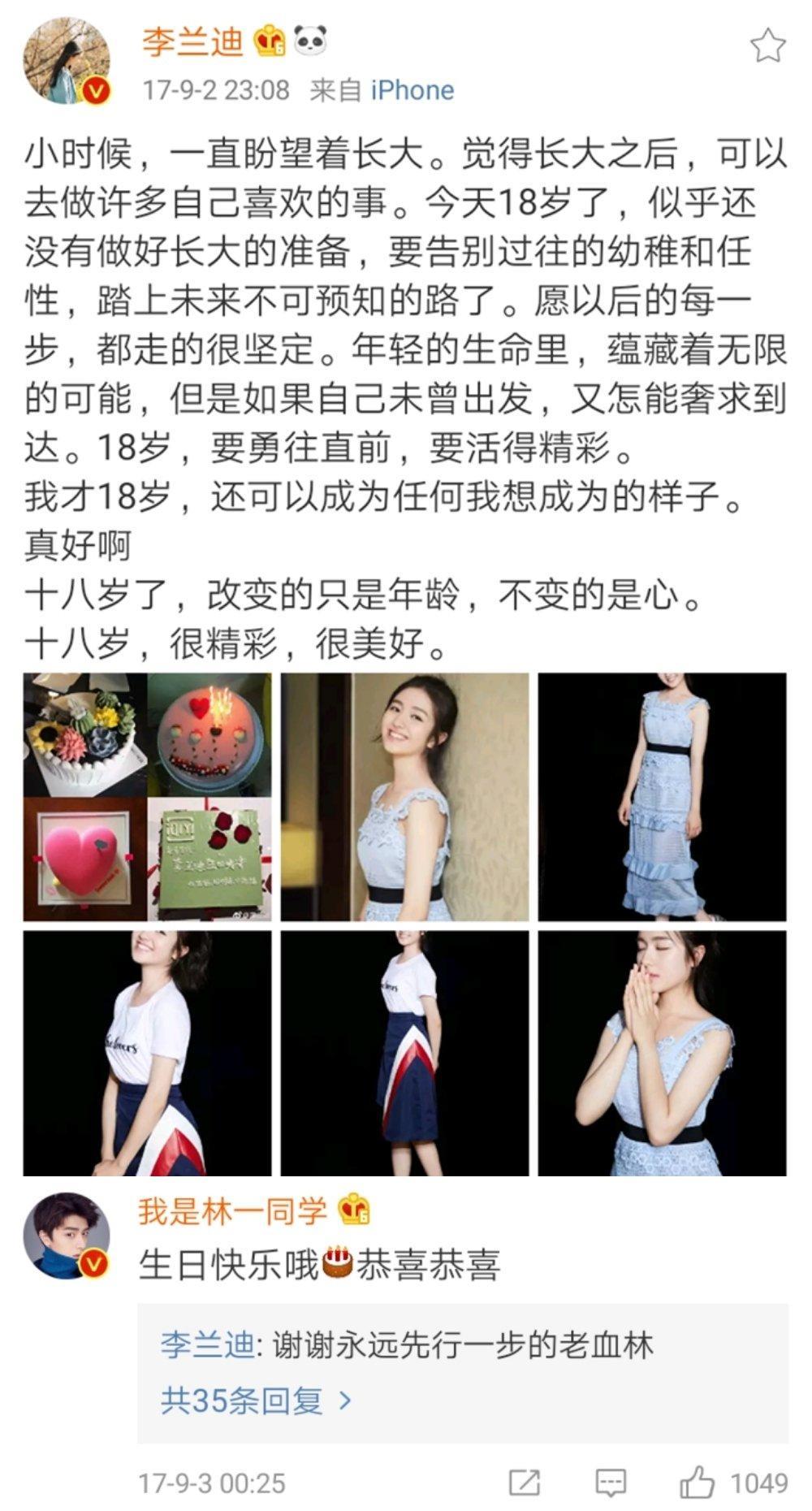Visit the 我是林一同学 username link
Viewport: 812px width, 1511px height.
pyautogui.click(x=232, y=1211)
